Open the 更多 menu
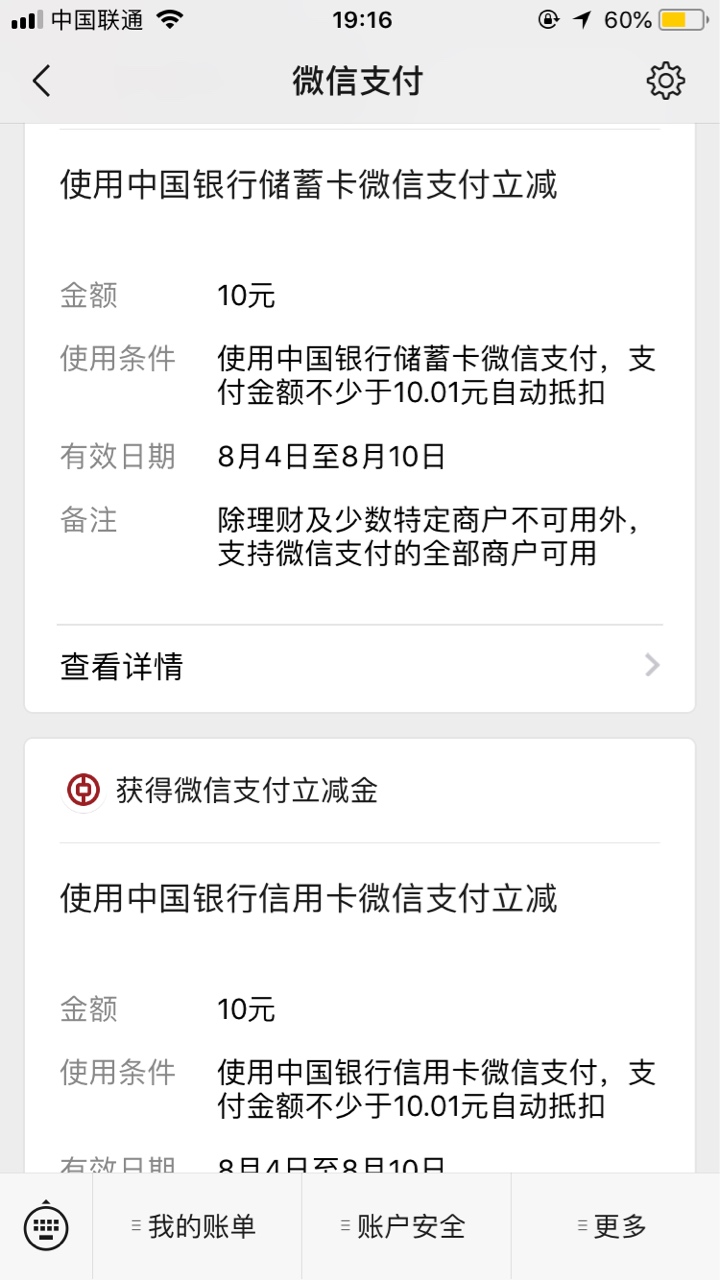720x1280 pixels. tap(615, 1226)
